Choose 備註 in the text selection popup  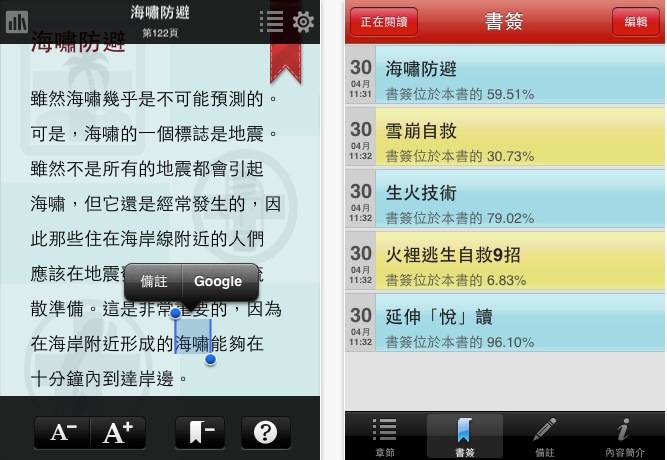coord(154,281)
